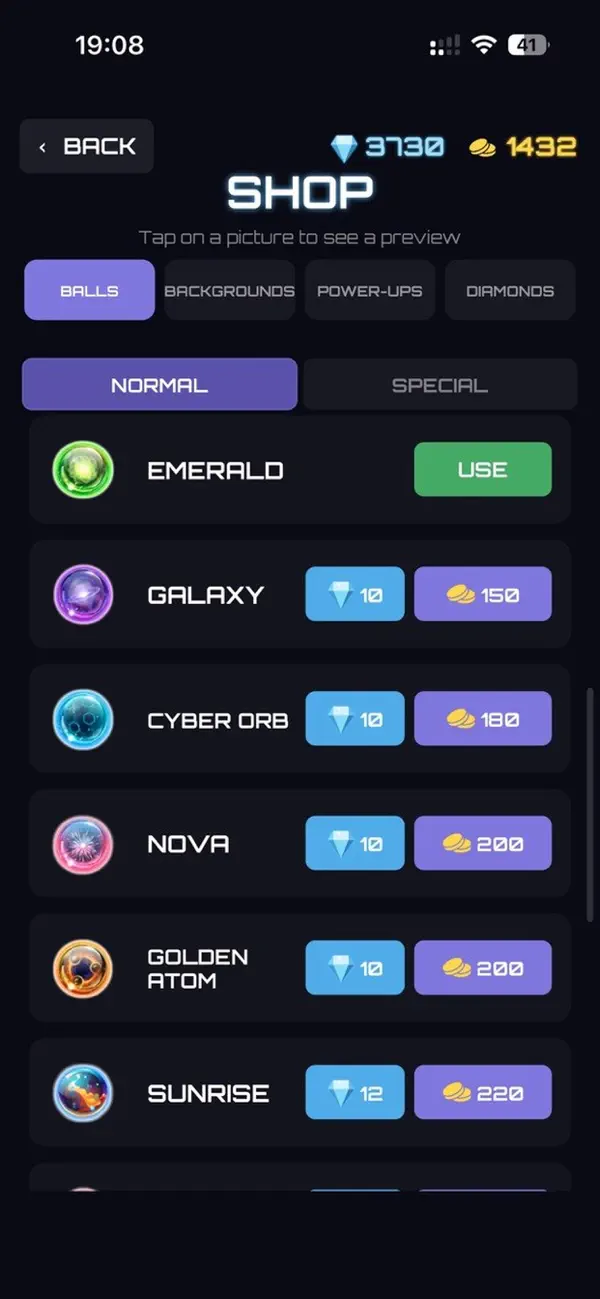Buy Galaxy ball for 150 coins
The width and height of the screenshot is (600, 1299).
(x=483, y=595)
